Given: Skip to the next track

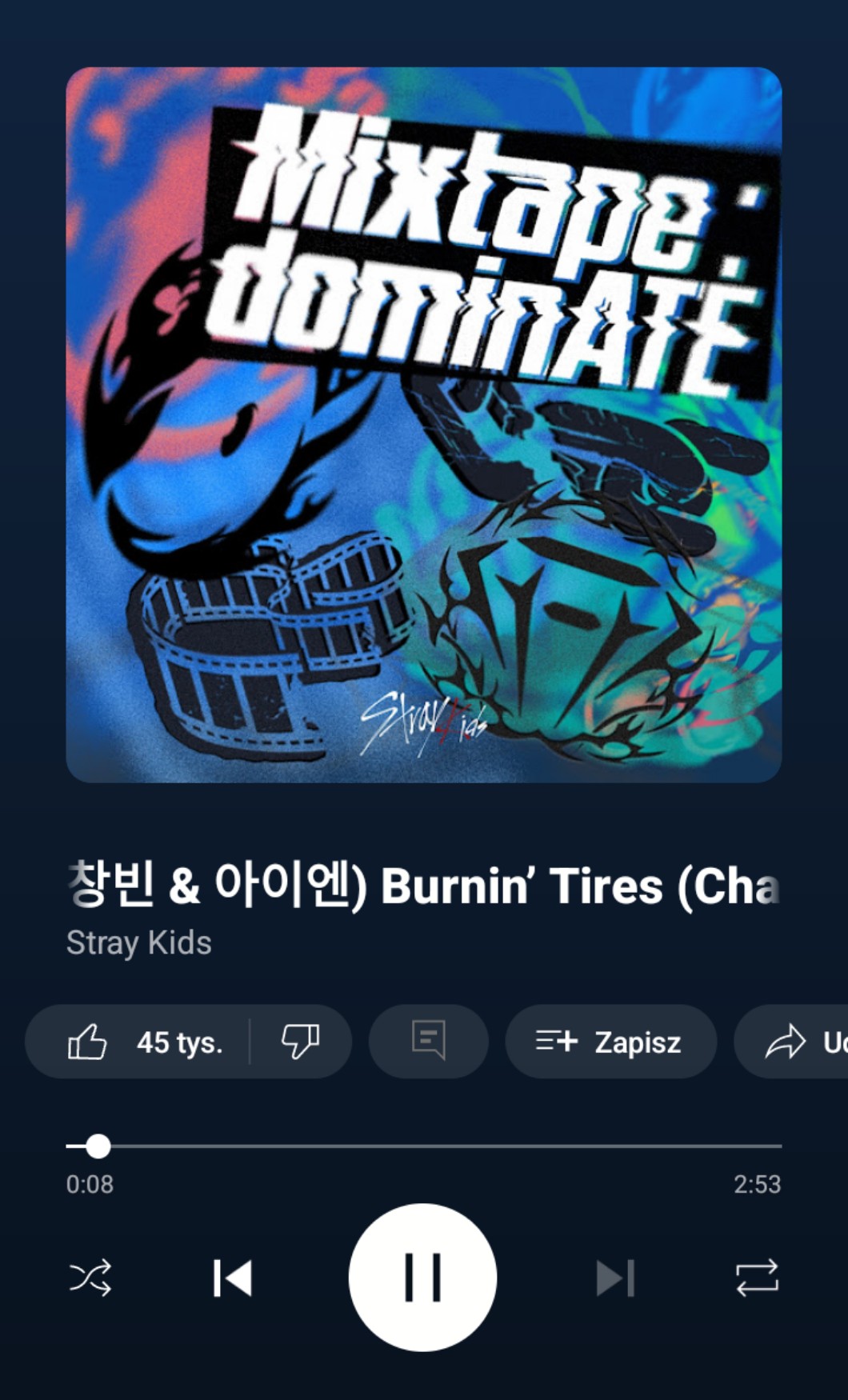Looking at the screenshot, I should [614, 1278].
